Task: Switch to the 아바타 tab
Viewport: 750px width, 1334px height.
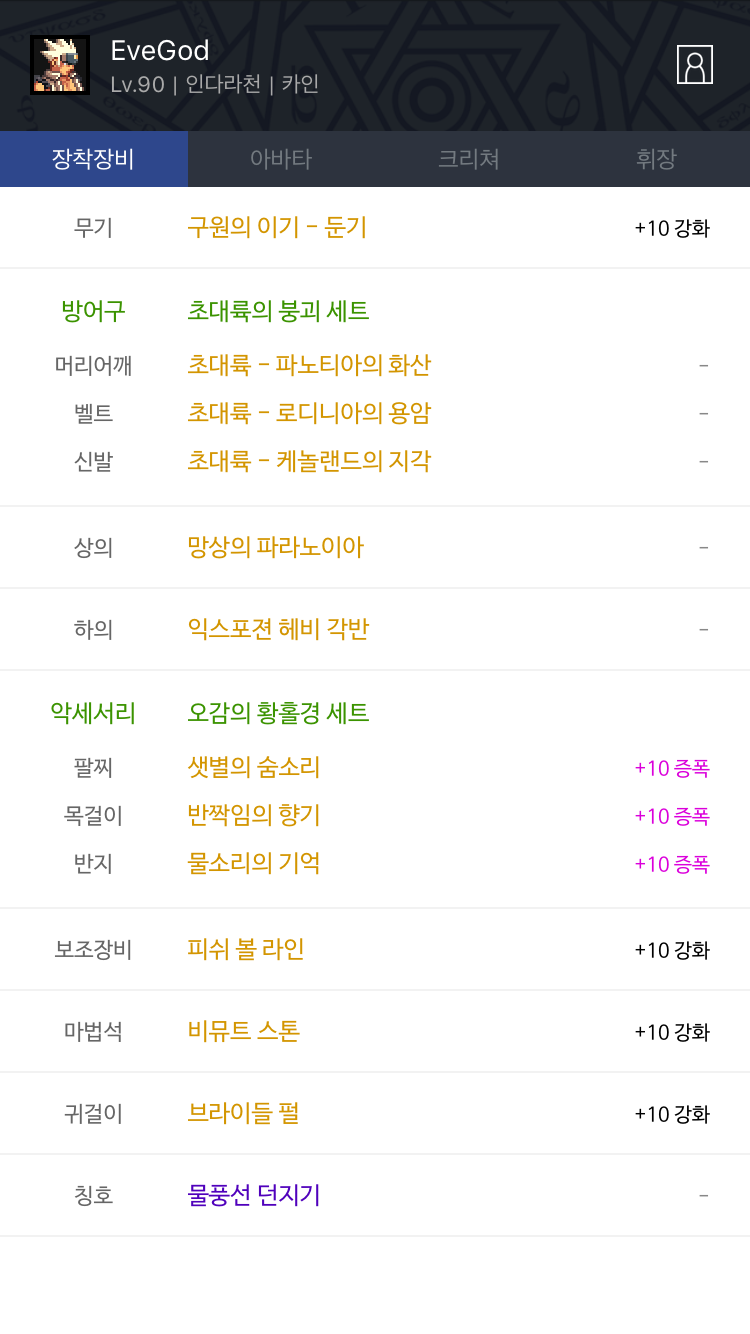Action: click(281, 159)
